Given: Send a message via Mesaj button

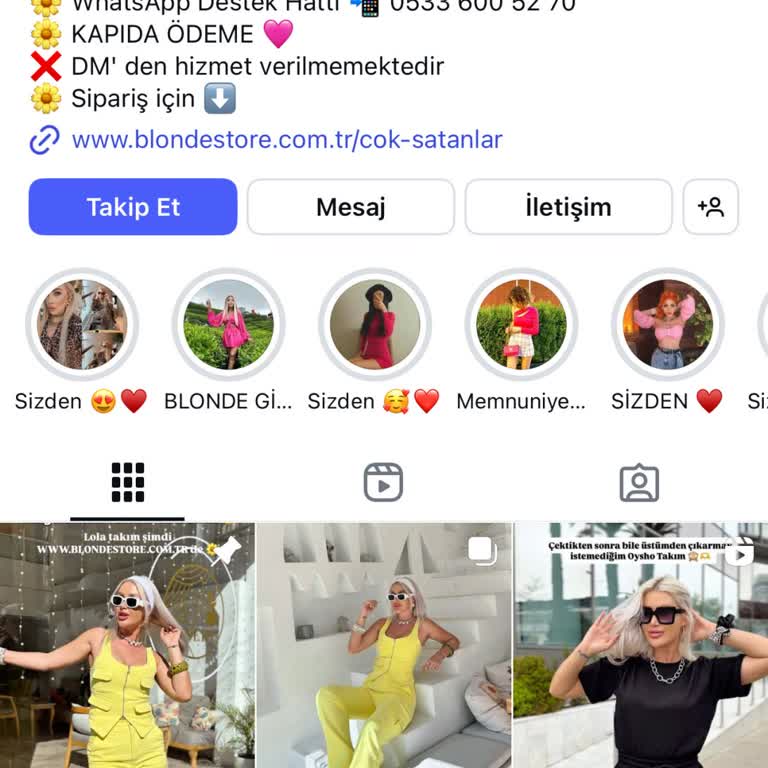Looking at the screenshot, I should point(350,207).
